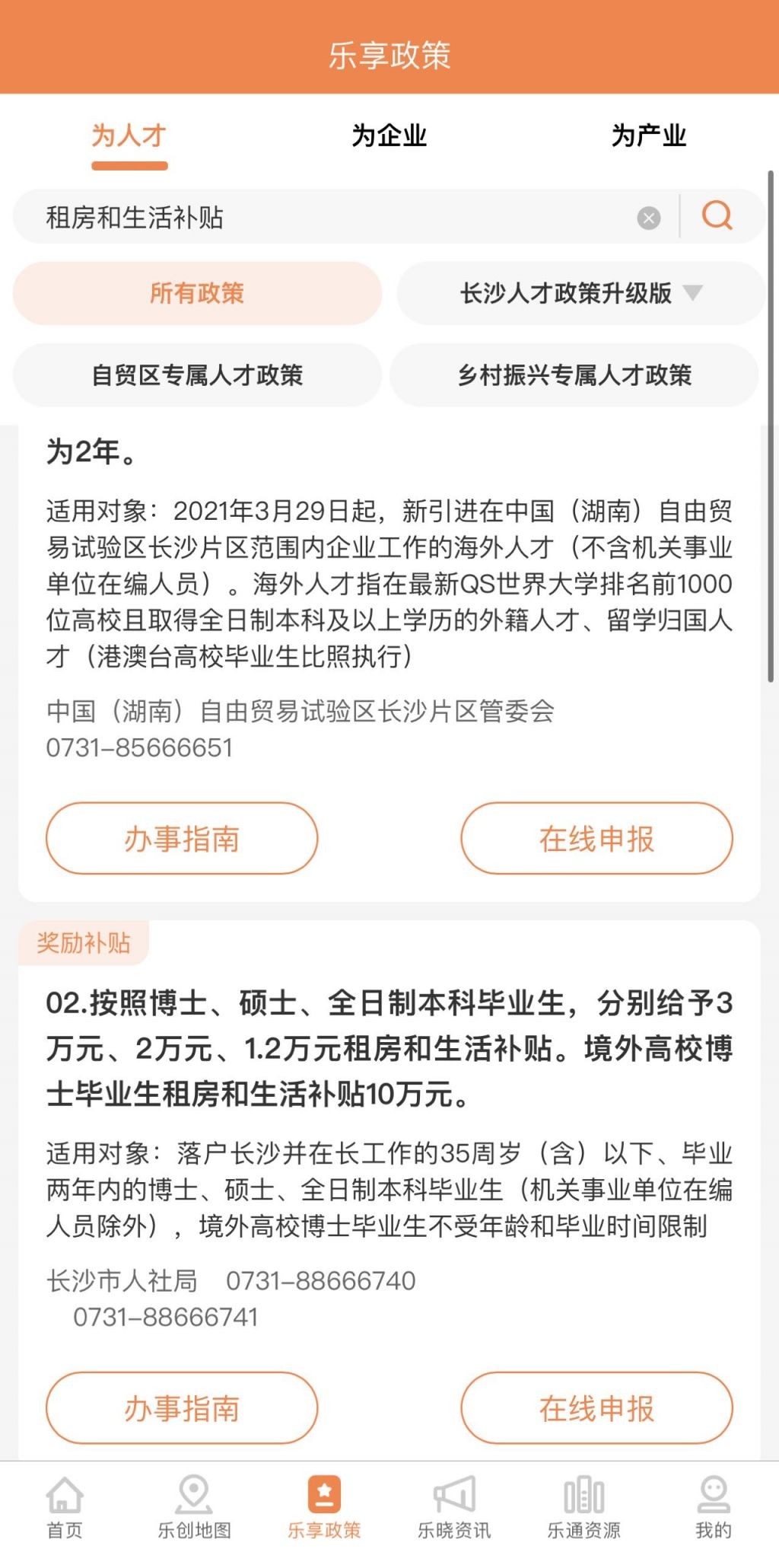Switch to the 为人才 tab
This screenshot has width=779, height=1568.
[x=129, y=137]
